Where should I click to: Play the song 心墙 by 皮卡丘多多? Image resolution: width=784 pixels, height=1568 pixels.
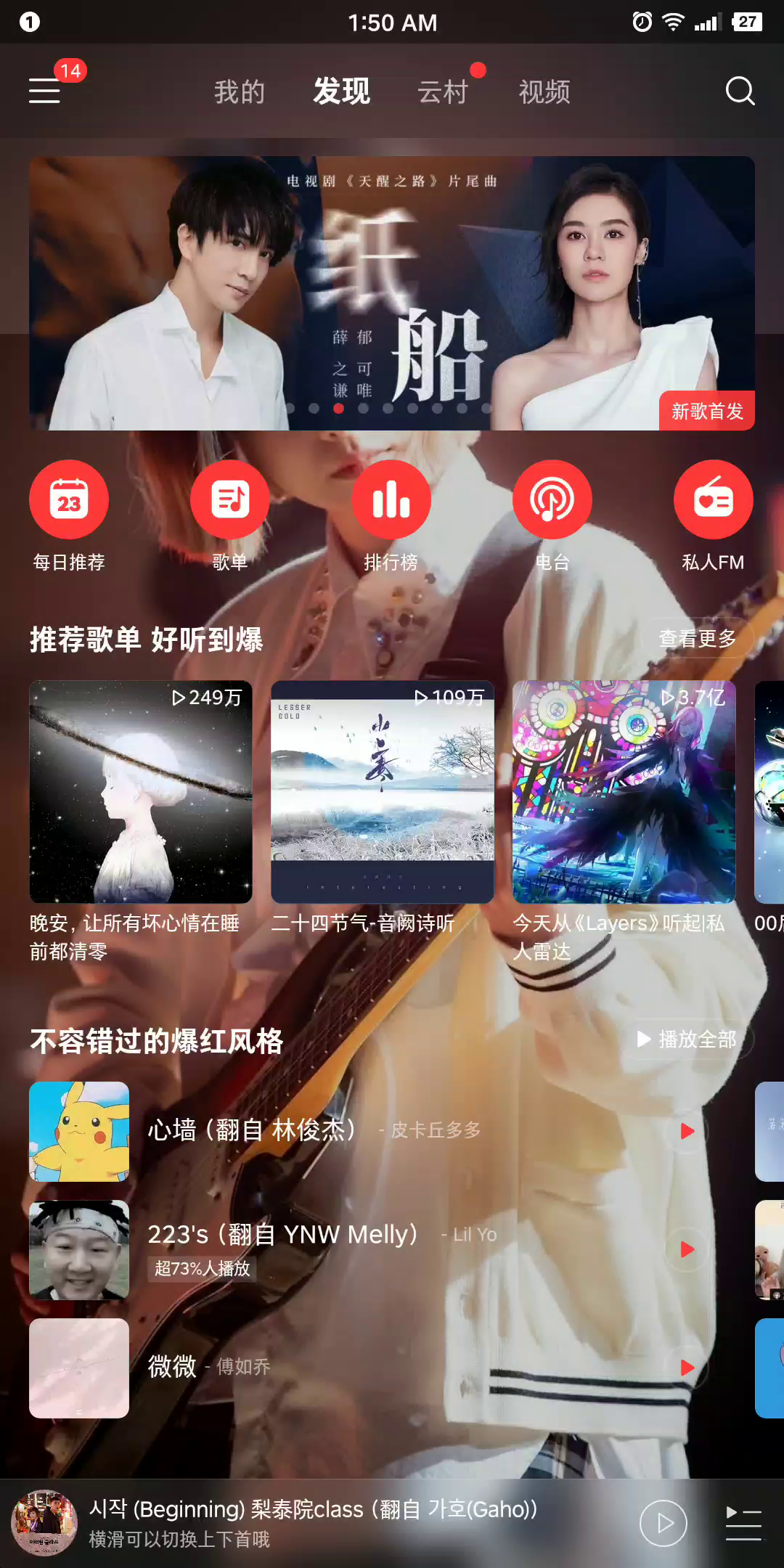(x=687, y=1131)
